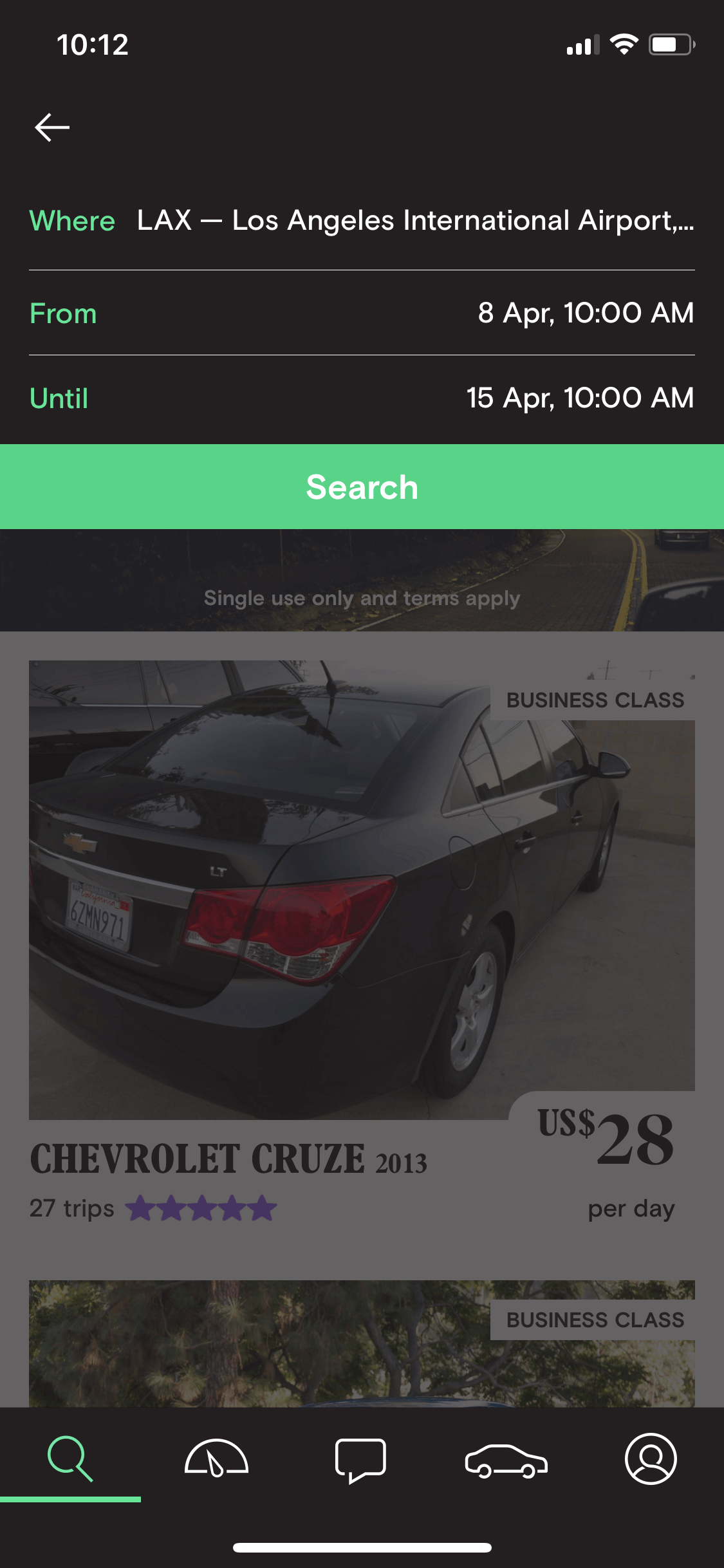Open the messages chat tab
Screen dimensions: 724x1568
tap(360, 1460)
